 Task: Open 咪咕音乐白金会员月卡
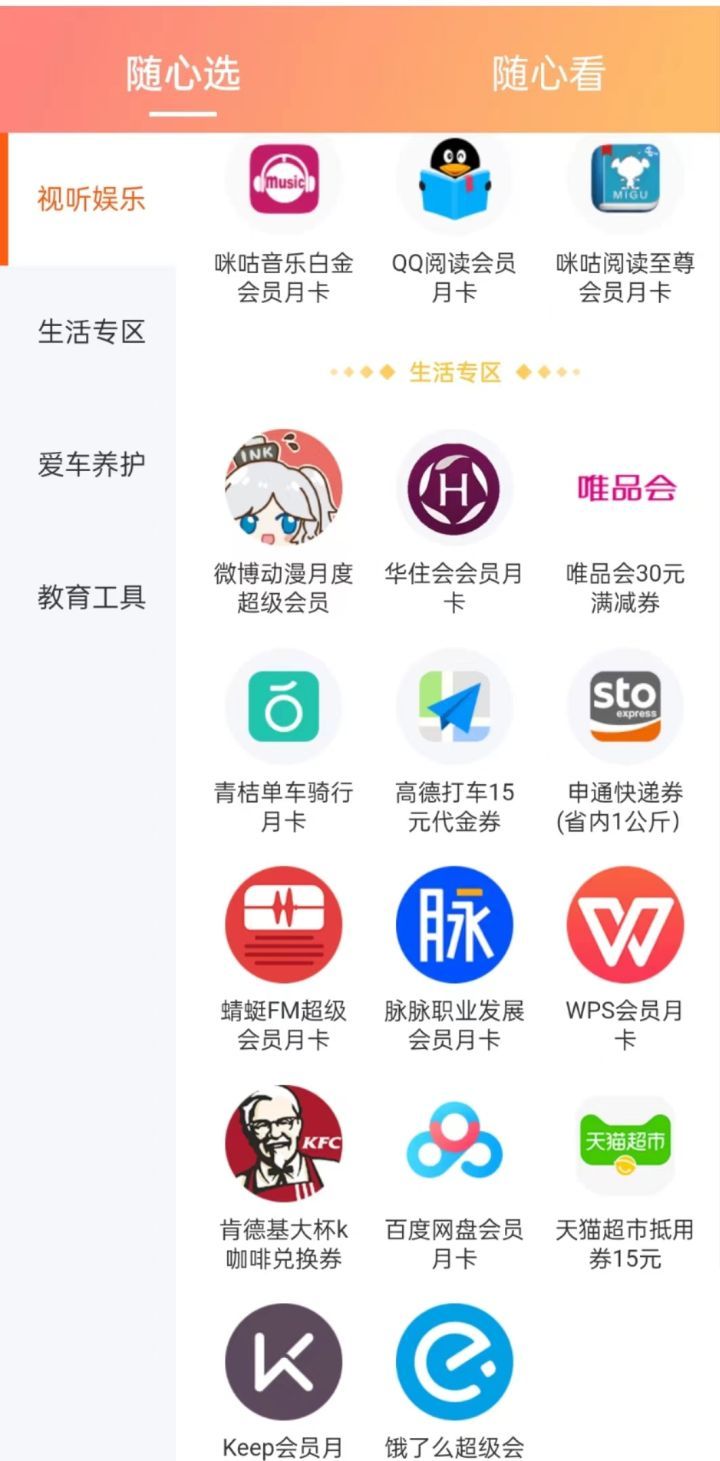click(x=284, y=180)
